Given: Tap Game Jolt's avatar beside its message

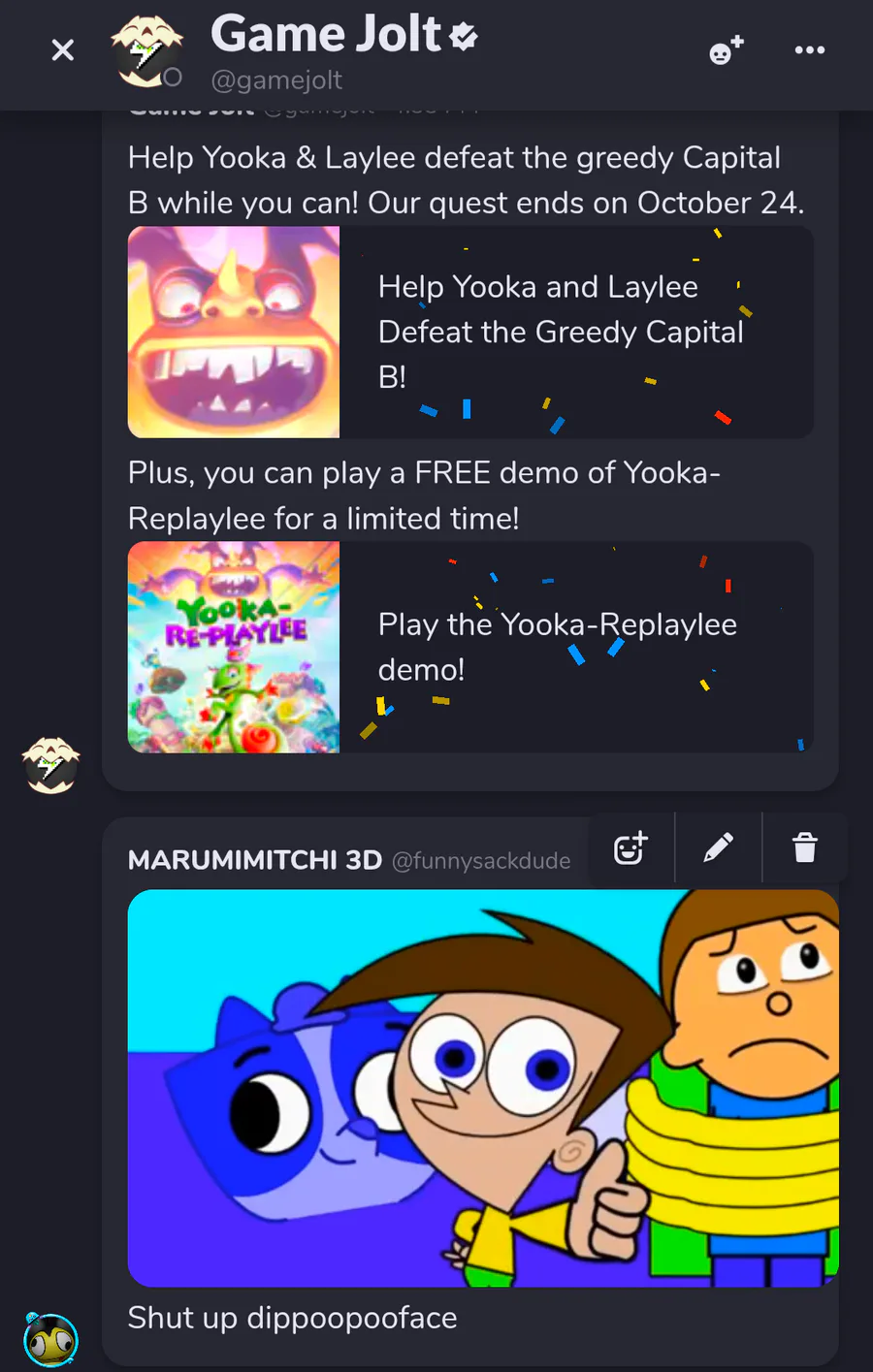Looking at the screenshot, I should (x=51, y=765).
